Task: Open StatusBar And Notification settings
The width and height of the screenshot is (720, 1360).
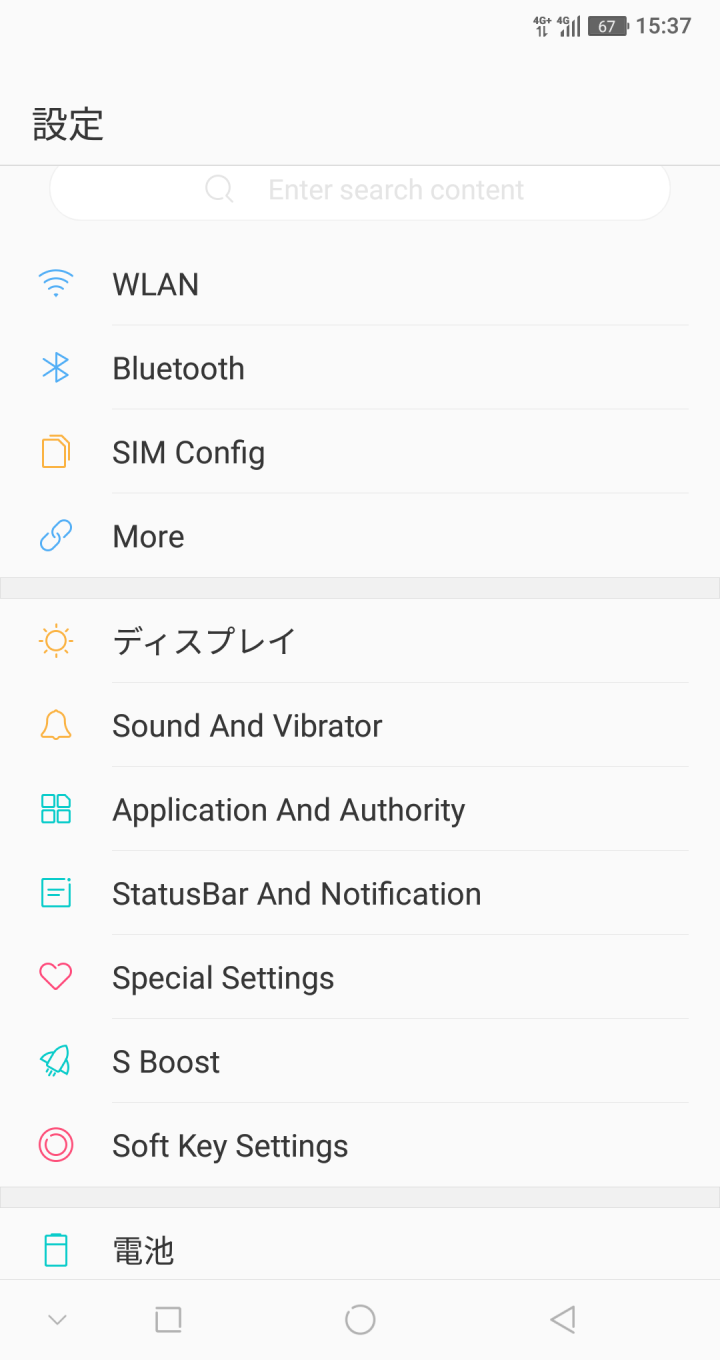Action: click(x=360, y=893)
